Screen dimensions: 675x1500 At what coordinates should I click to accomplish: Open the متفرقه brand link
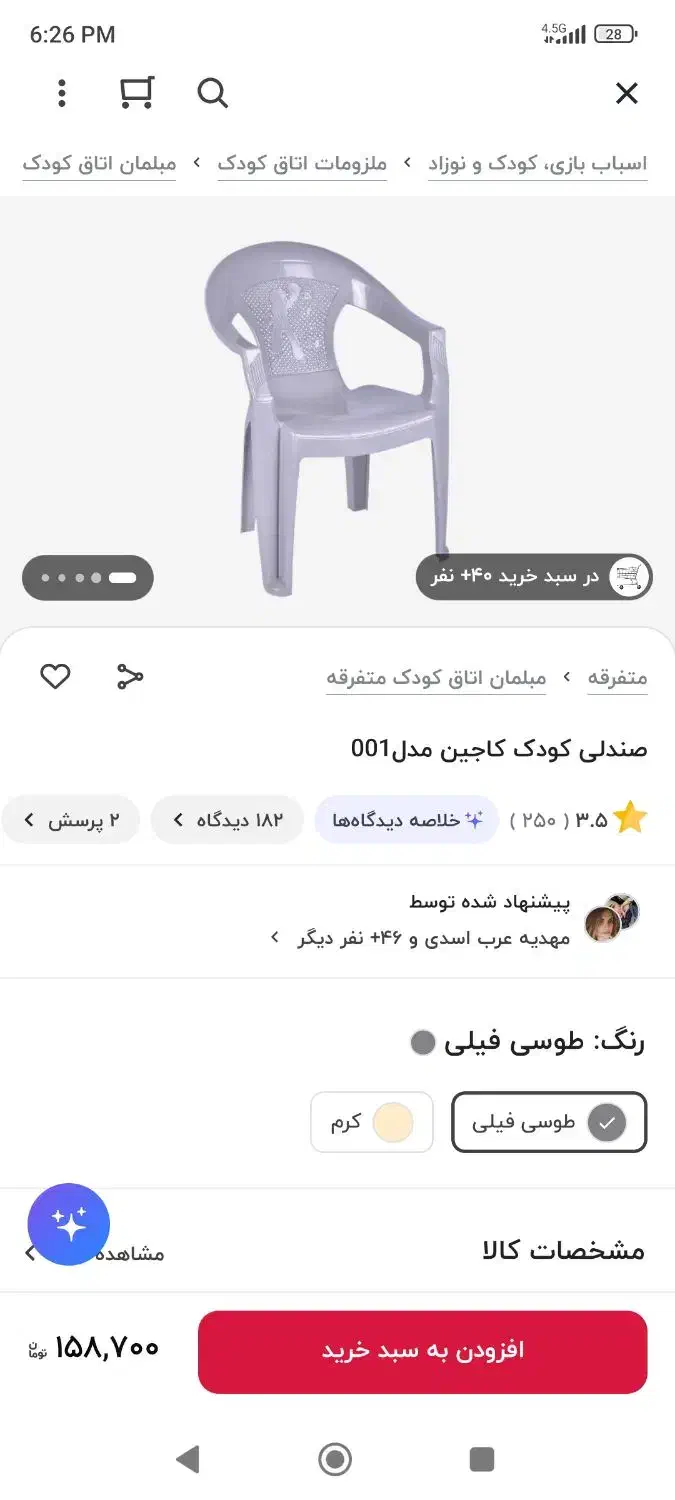617,678
